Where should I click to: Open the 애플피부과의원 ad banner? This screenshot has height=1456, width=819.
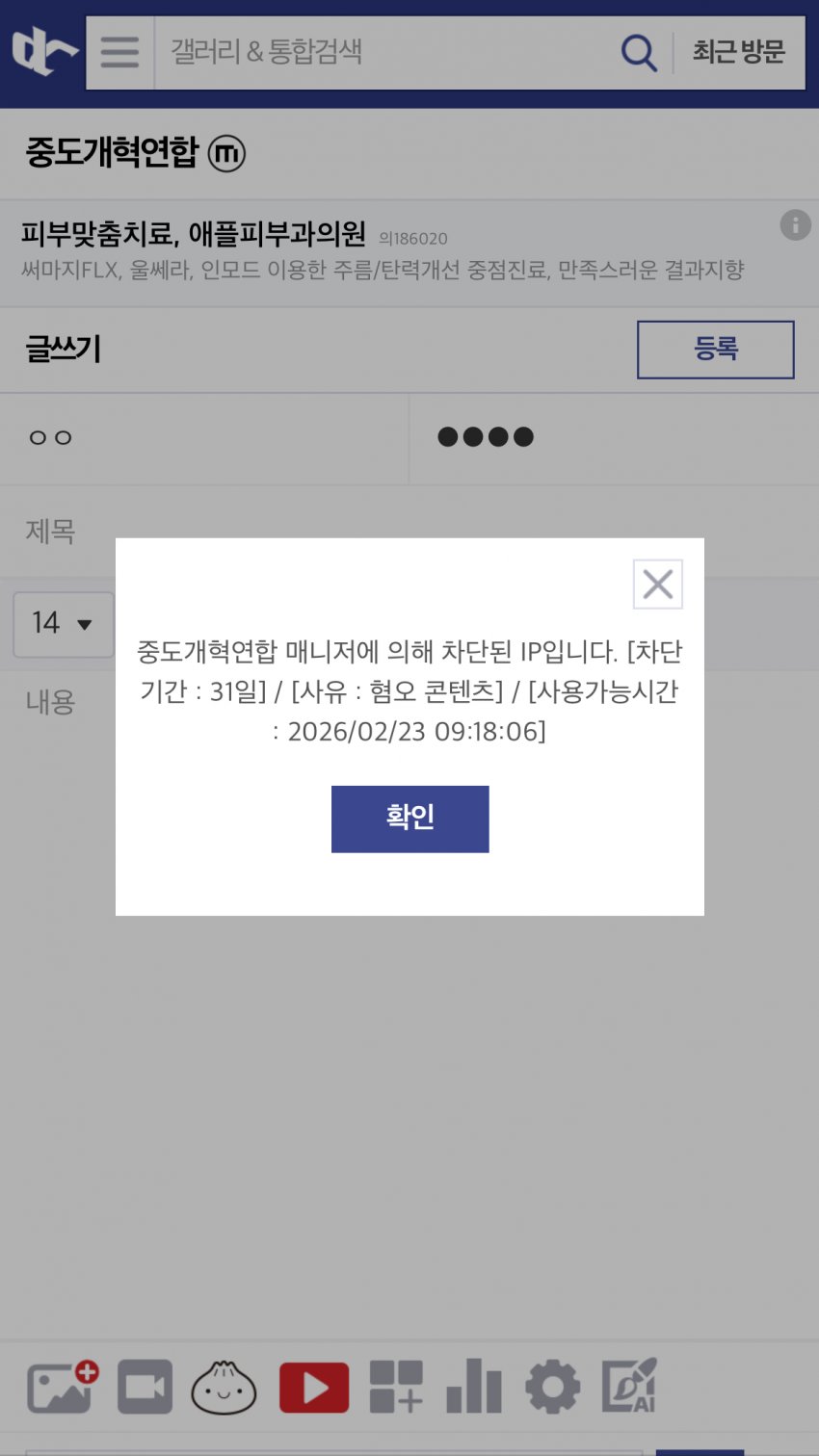(x=385, y=250)
